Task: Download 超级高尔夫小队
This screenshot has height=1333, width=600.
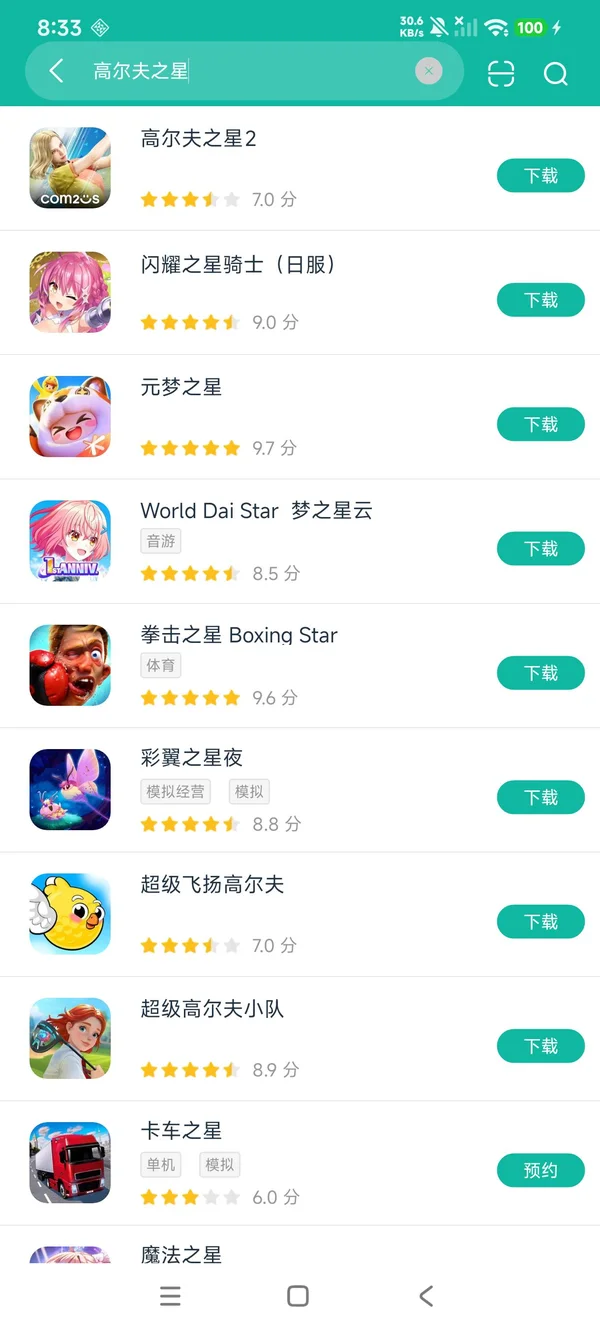Action: [540, 1046]
